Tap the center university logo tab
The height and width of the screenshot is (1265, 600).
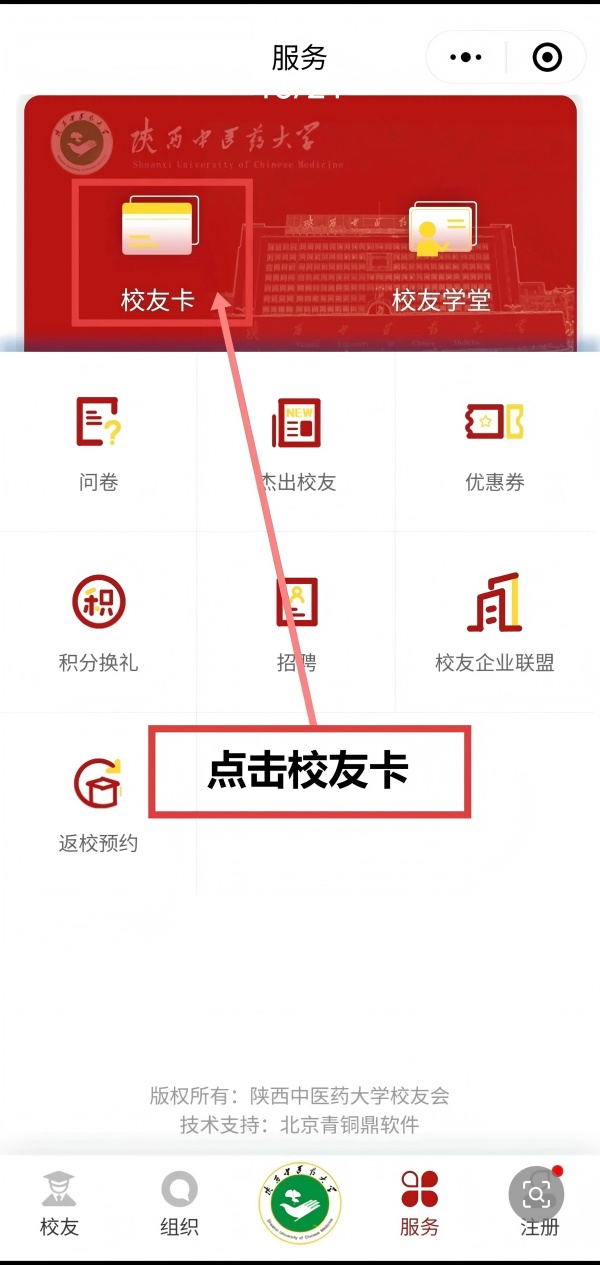[x=300, y=1203]
